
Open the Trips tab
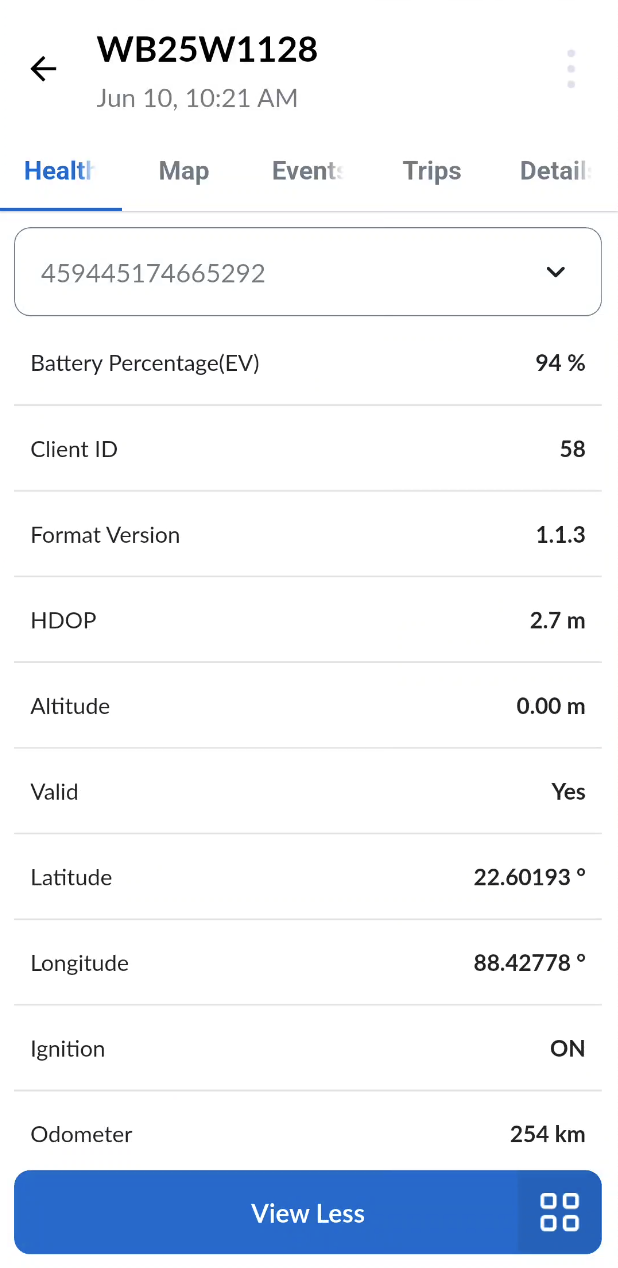coord(432,171)
